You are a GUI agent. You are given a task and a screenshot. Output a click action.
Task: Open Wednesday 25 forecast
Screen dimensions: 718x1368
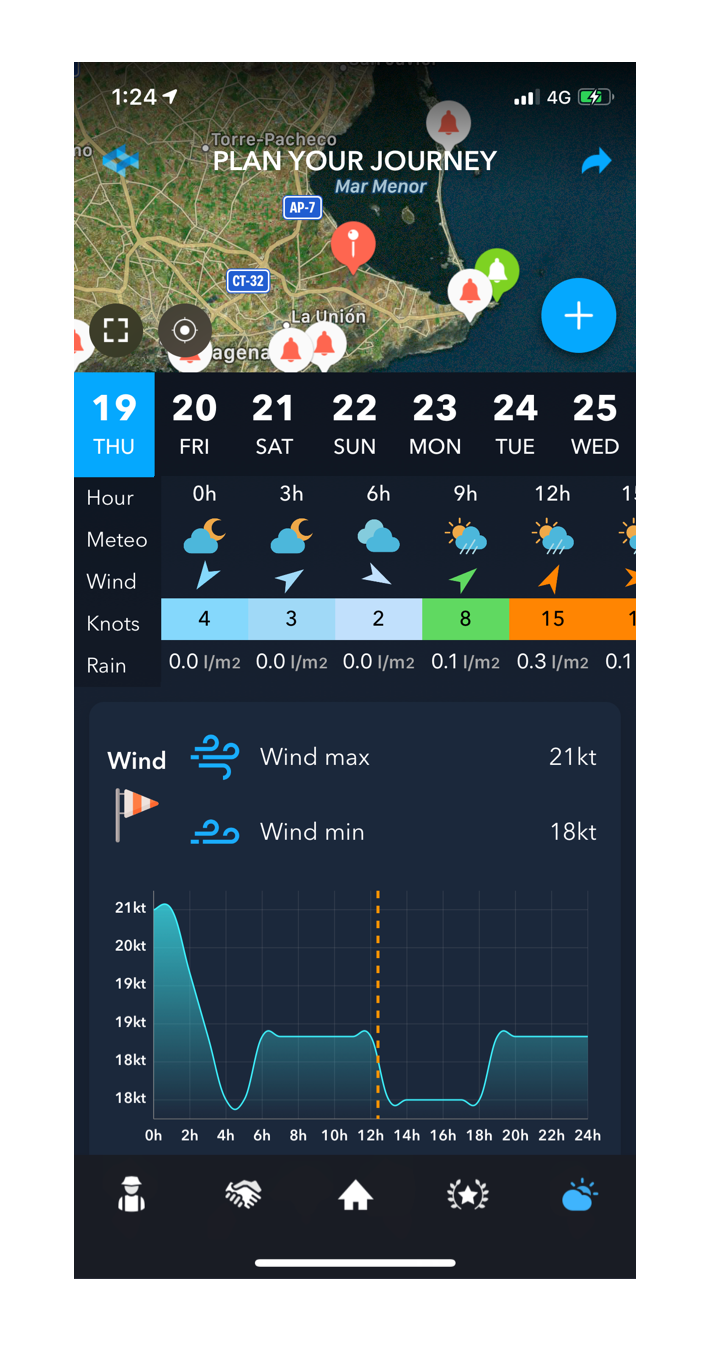pos(595,424)
